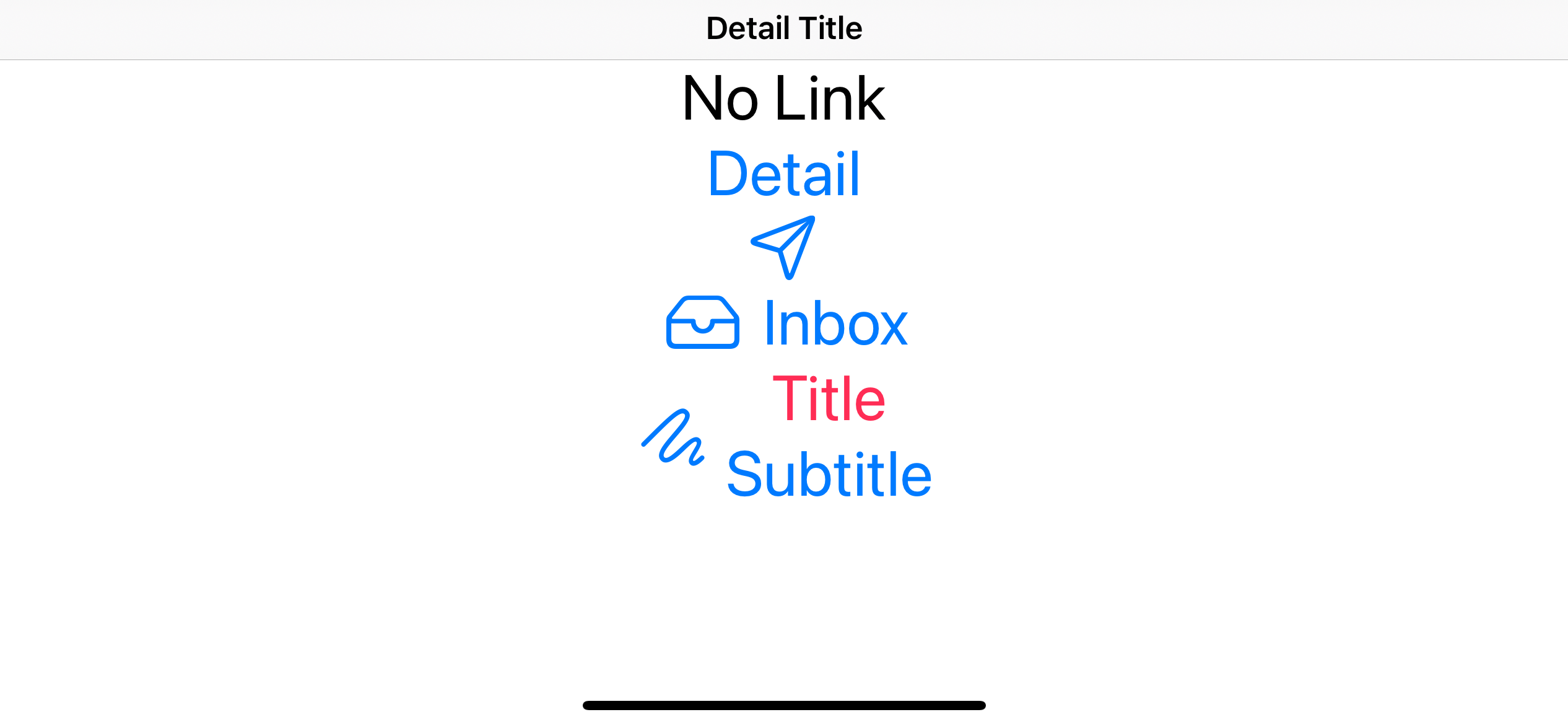
Task: Open the blue Detail link
Action: pos(783,174)
